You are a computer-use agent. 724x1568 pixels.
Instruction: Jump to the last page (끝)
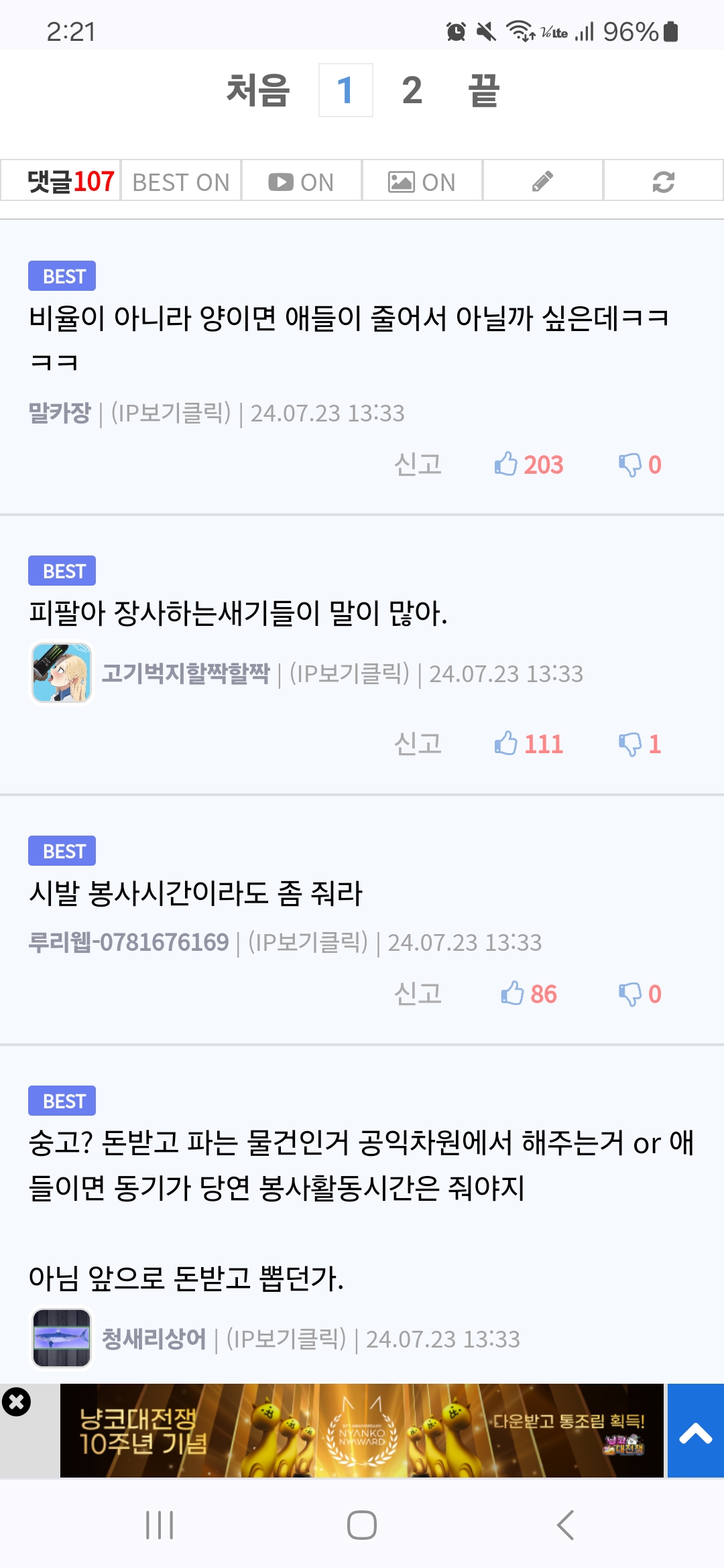pyautogui.click(x=483, y=90)
